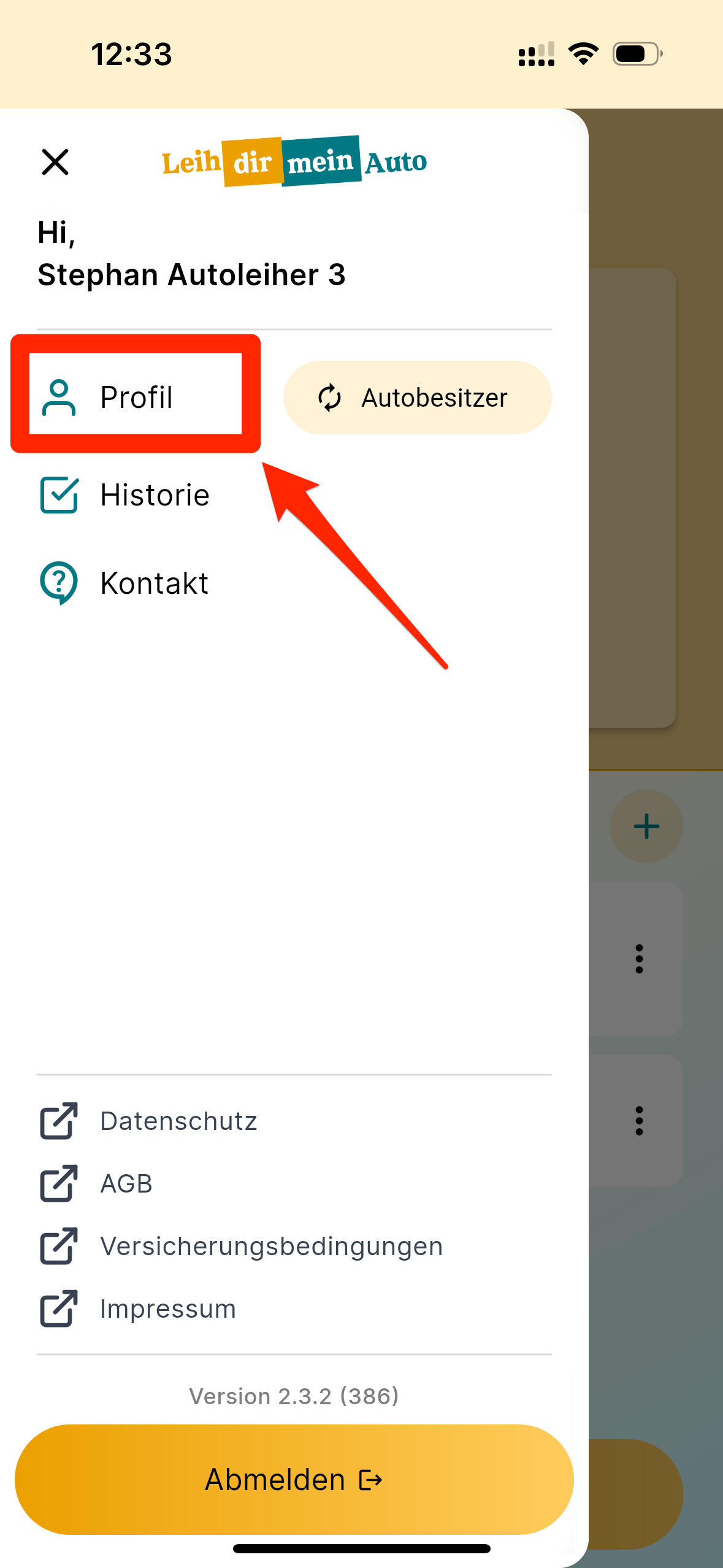Open the Profil menu item
Image resolution: width=723 pixels, height=1568 pixels.
point(135,396)
